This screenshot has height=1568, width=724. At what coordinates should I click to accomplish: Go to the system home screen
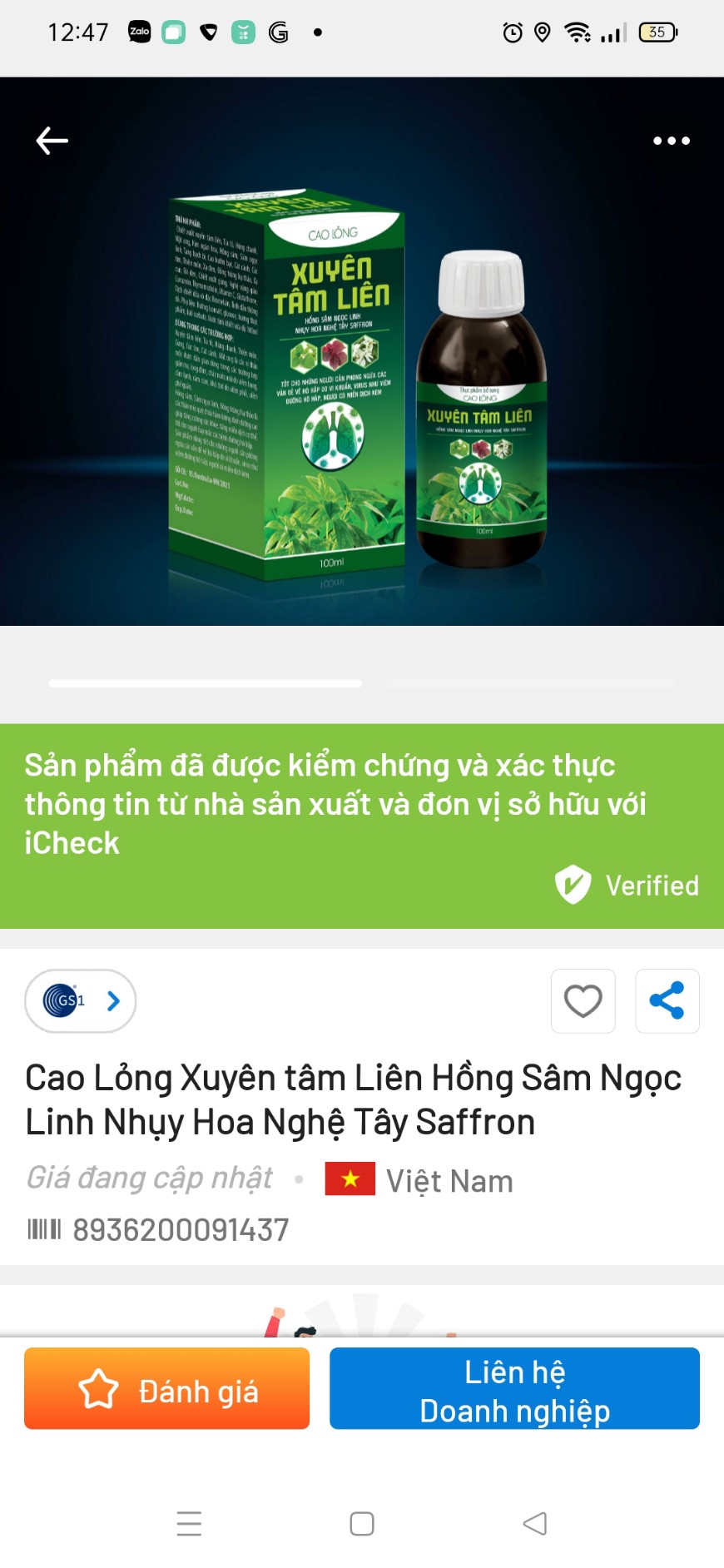(362, 1523)
